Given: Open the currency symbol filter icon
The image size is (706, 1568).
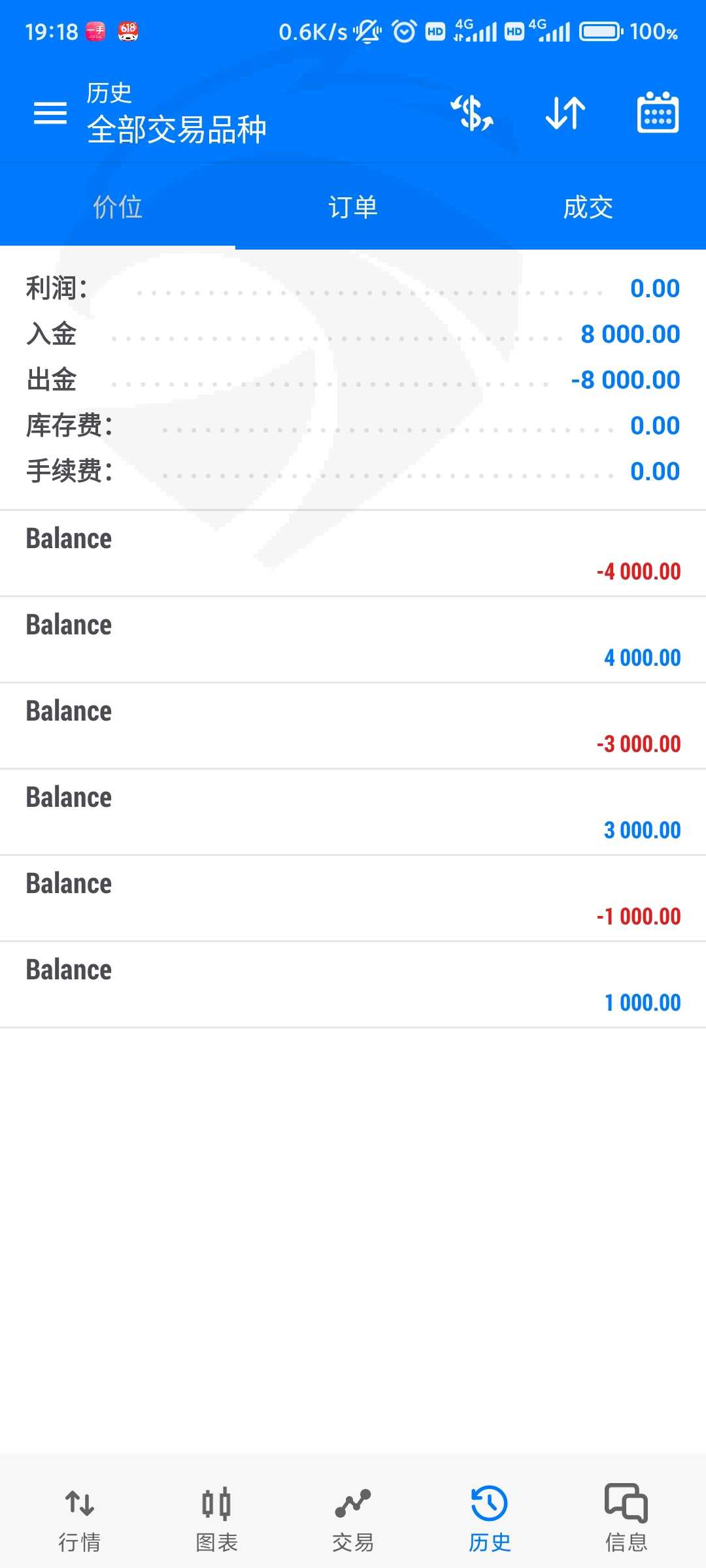Looking at the screenshot, I should (x=472, y=113).
